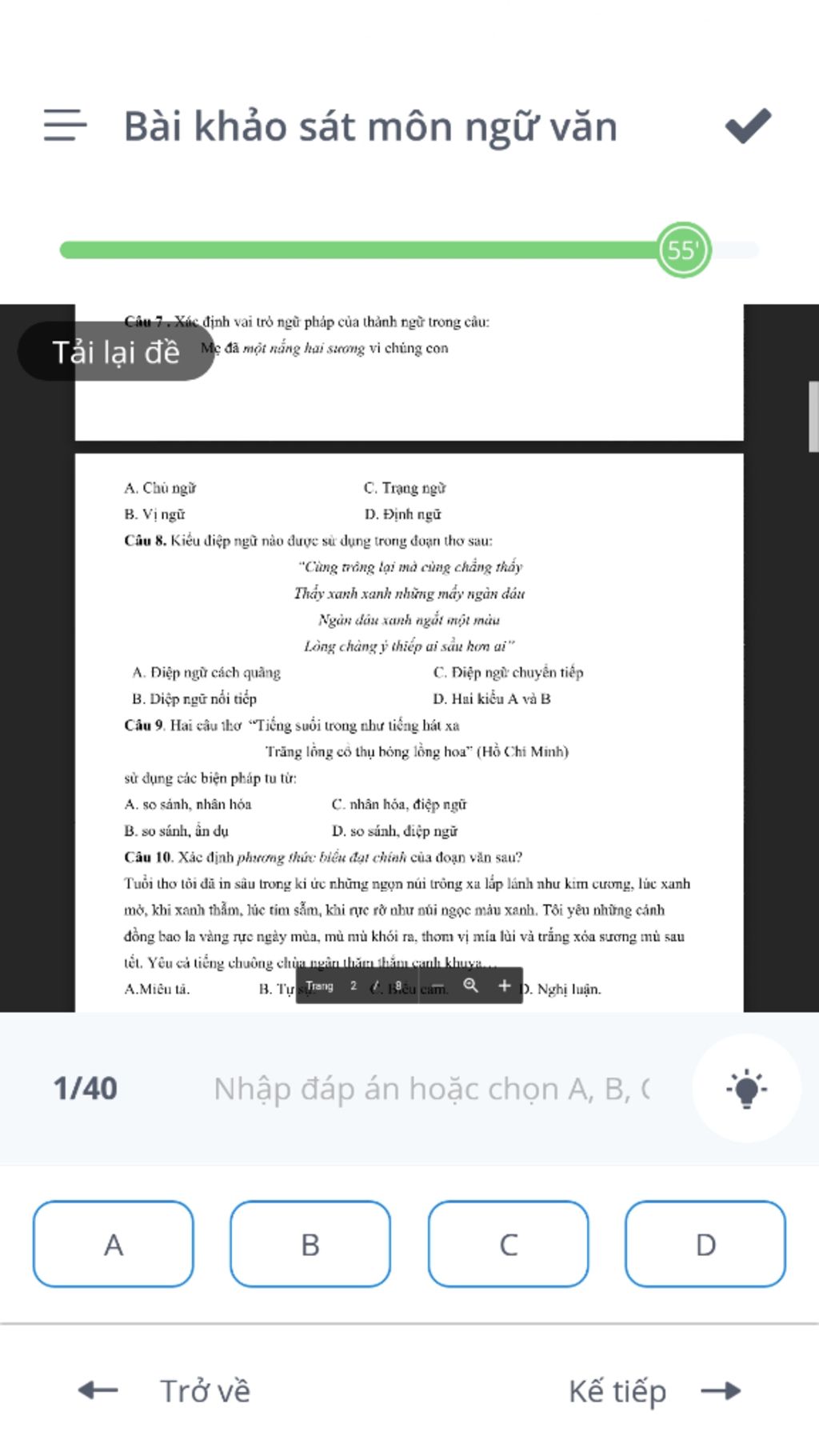Tap the Tải lại đề button

coord(116,352)
